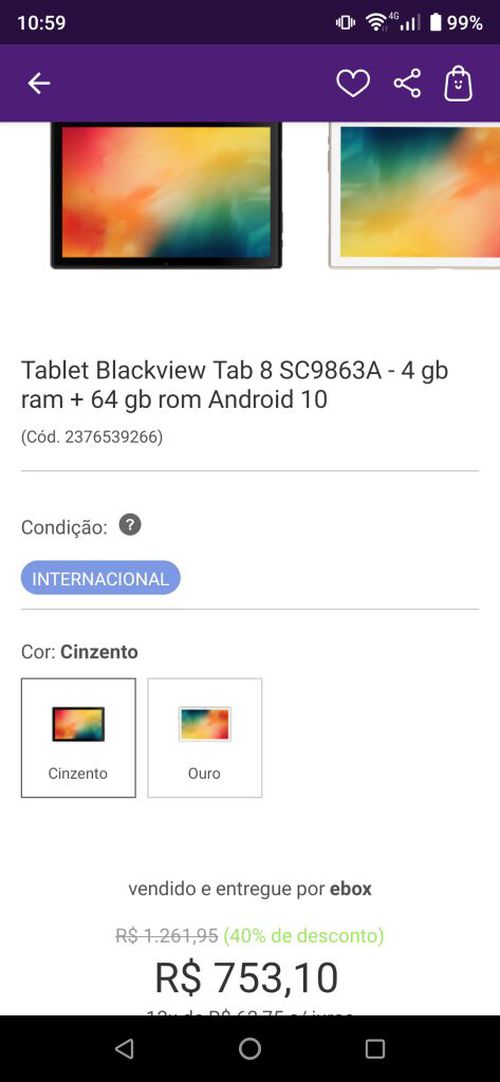This screenshot has height=1082, width=500.
Task: Open the black tablet product image
Action: click(x=166, y=195)
